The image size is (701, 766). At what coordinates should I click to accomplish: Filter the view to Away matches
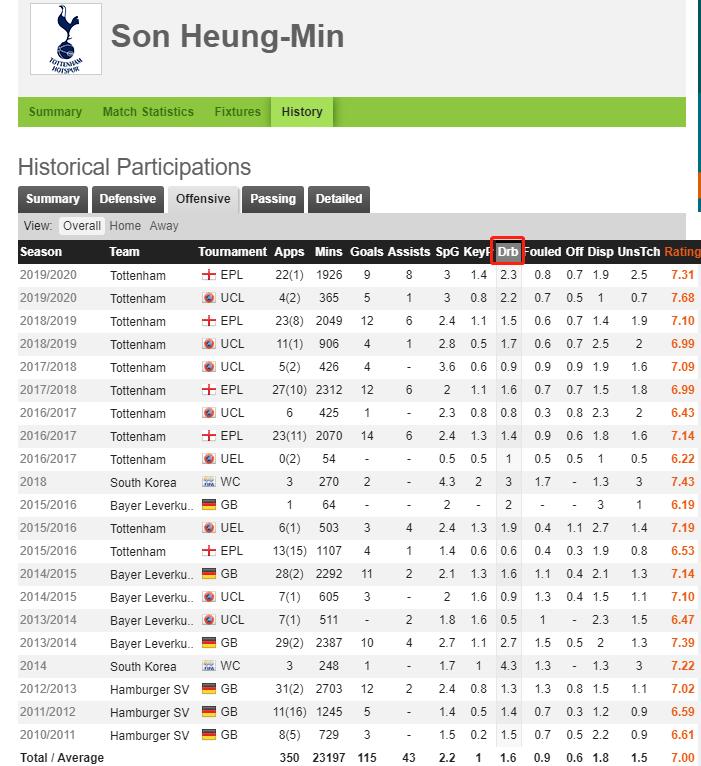click(x=164, y=226)
